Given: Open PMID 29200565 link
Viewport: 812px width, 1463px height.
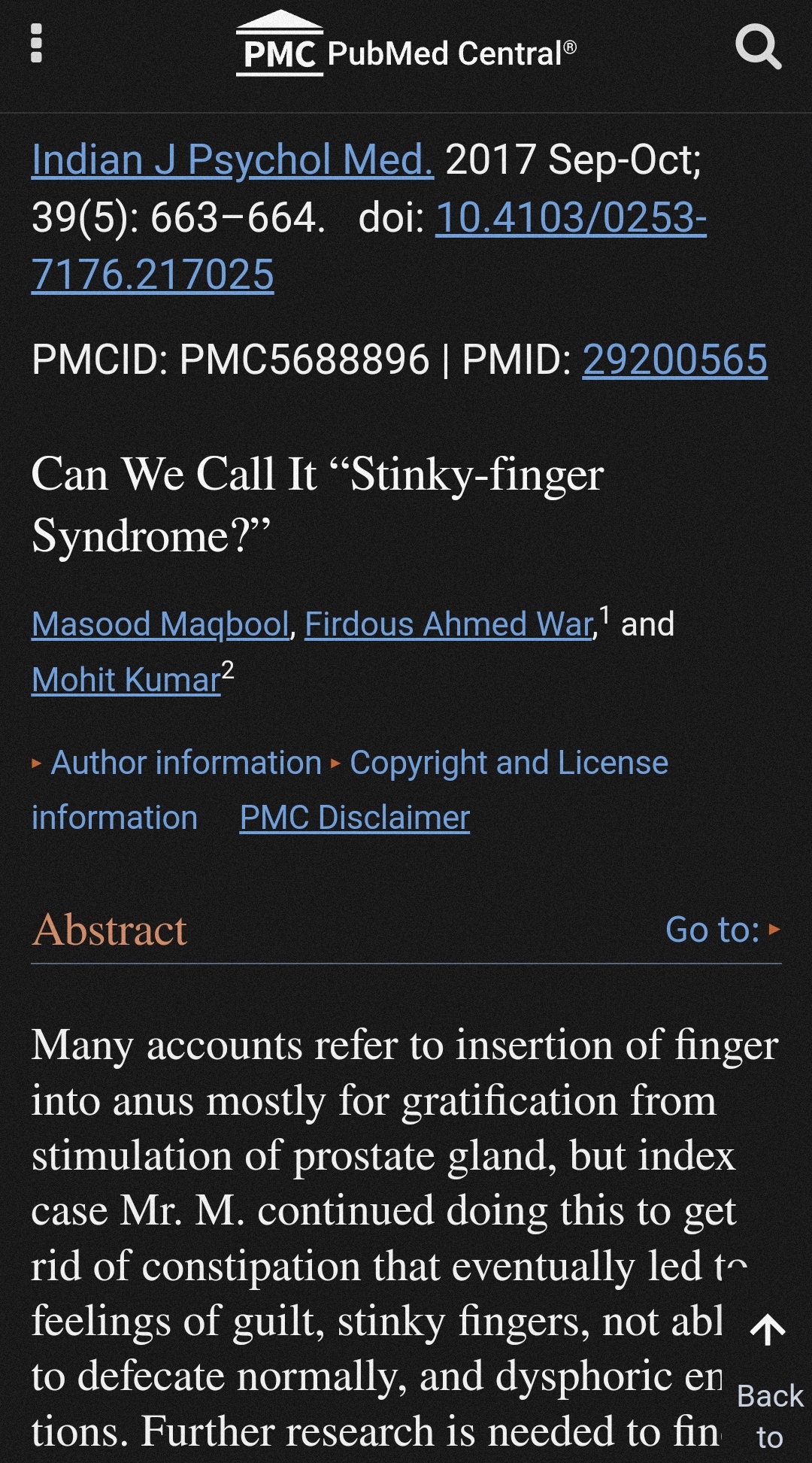Looking at the screenshot, I should pyautogui.click(x=674, y=360).
